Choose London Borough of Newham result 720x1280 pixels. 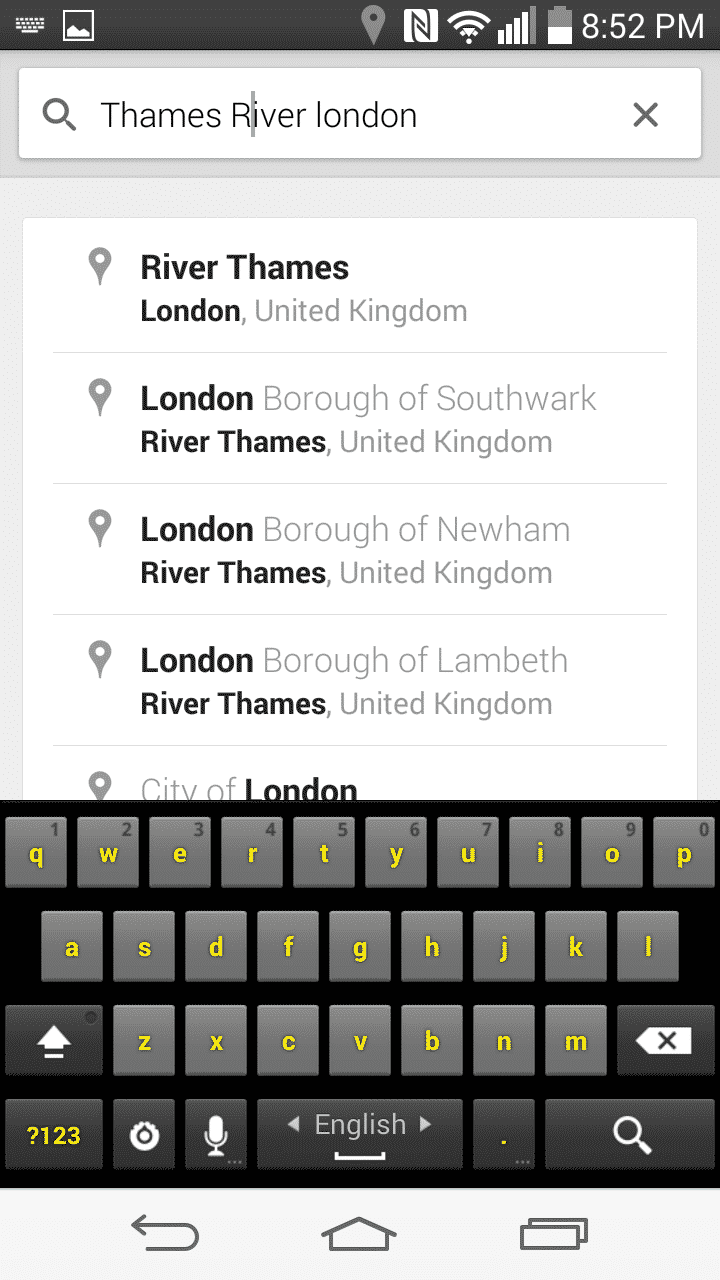[360, 550]
